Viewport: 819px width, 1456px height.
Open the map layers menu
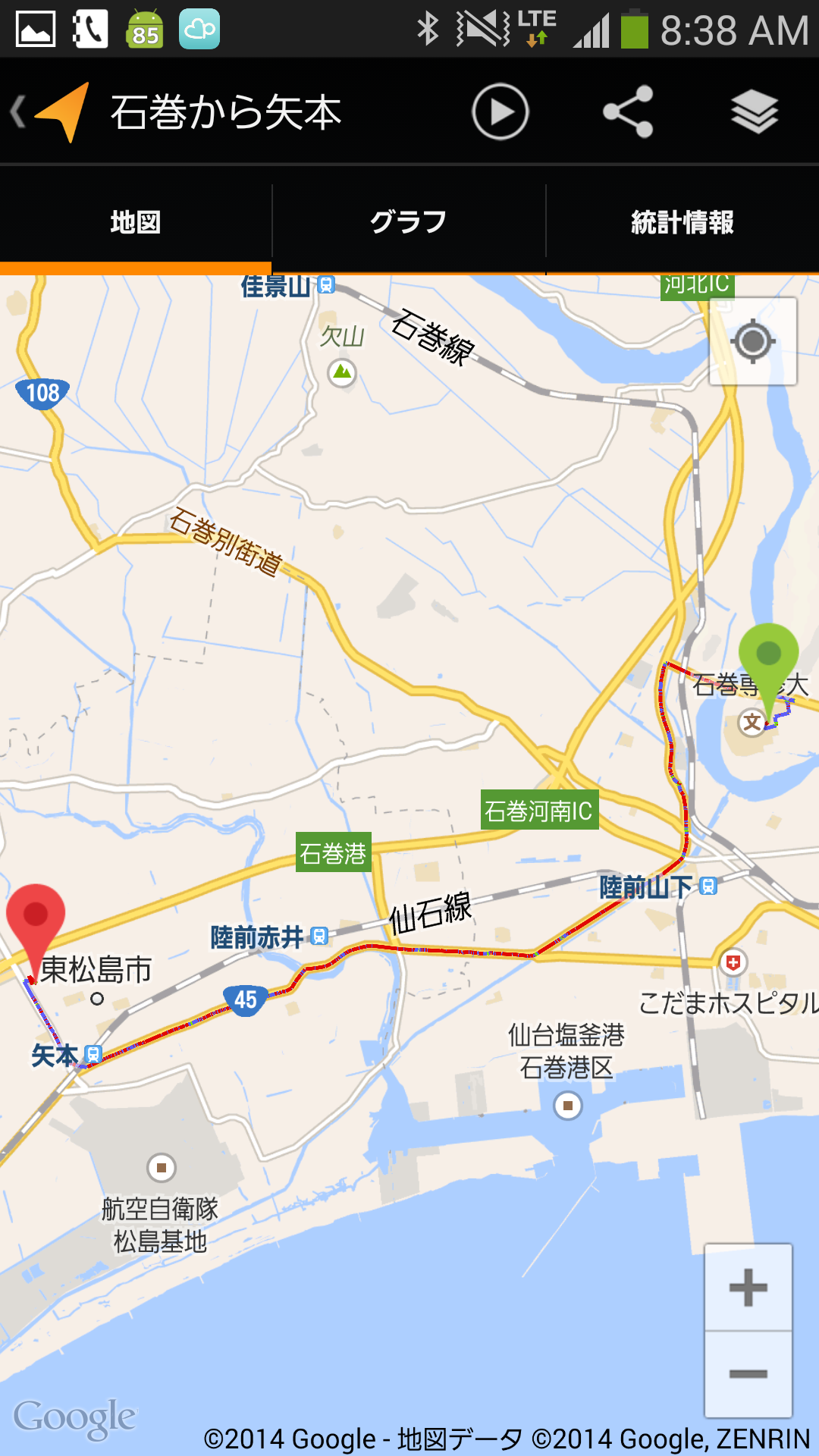(x=755, y=112)
